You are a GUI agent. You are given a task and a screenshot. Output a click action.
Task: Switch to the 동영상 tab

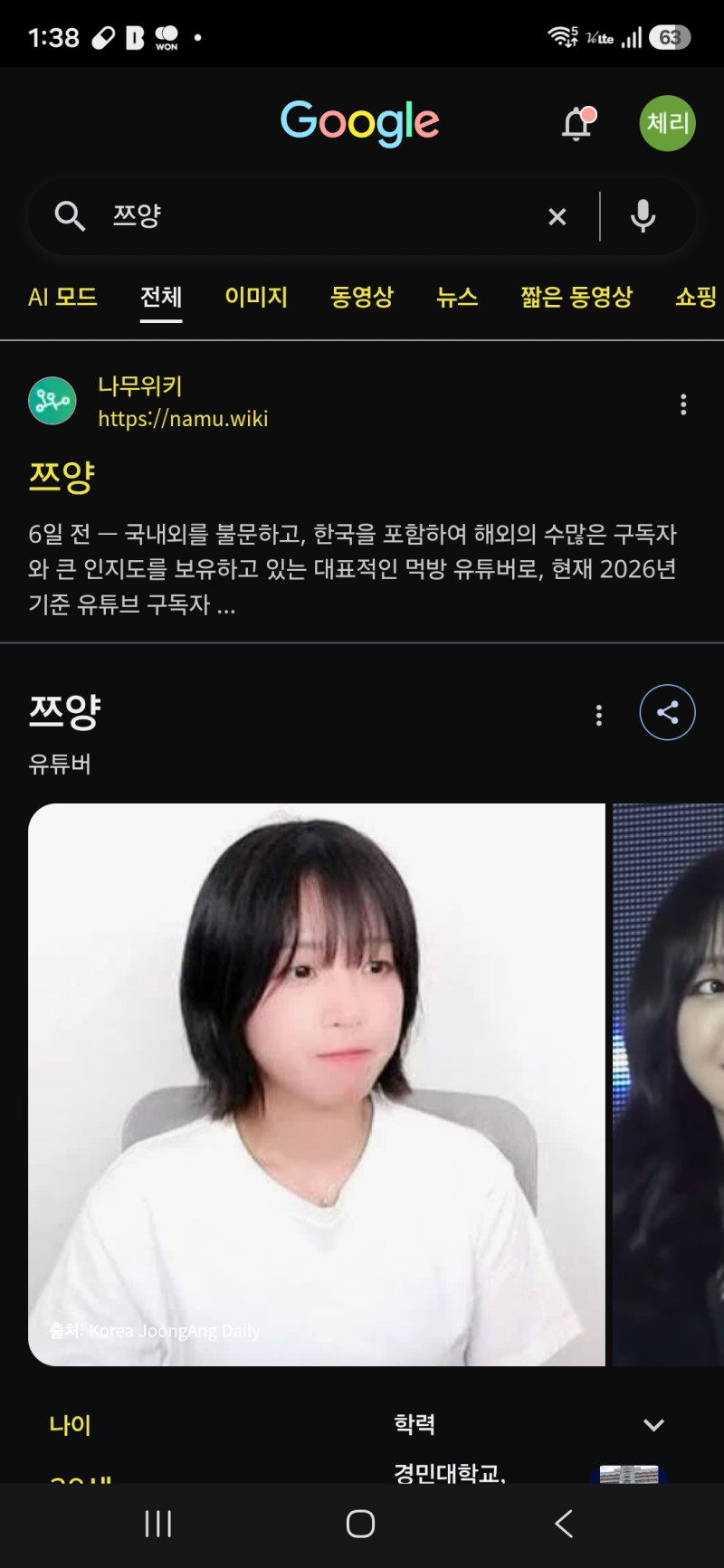click(362, 297)
